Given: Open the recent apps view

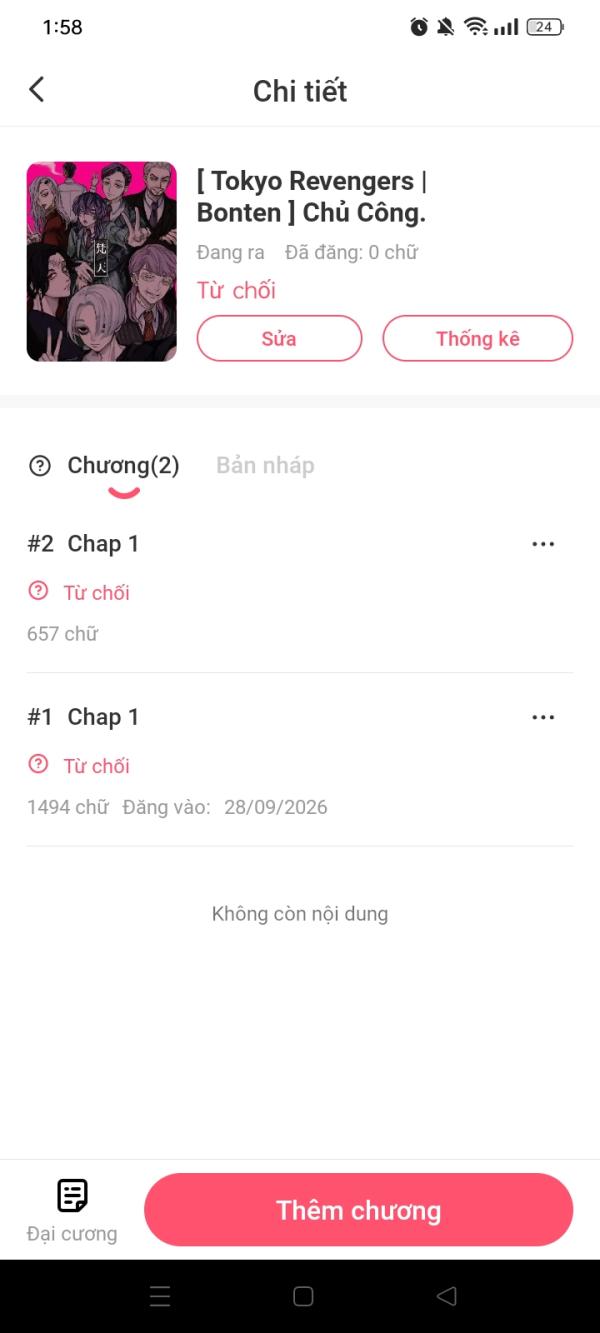Looking at the screenshot, I should (160, 1296).
